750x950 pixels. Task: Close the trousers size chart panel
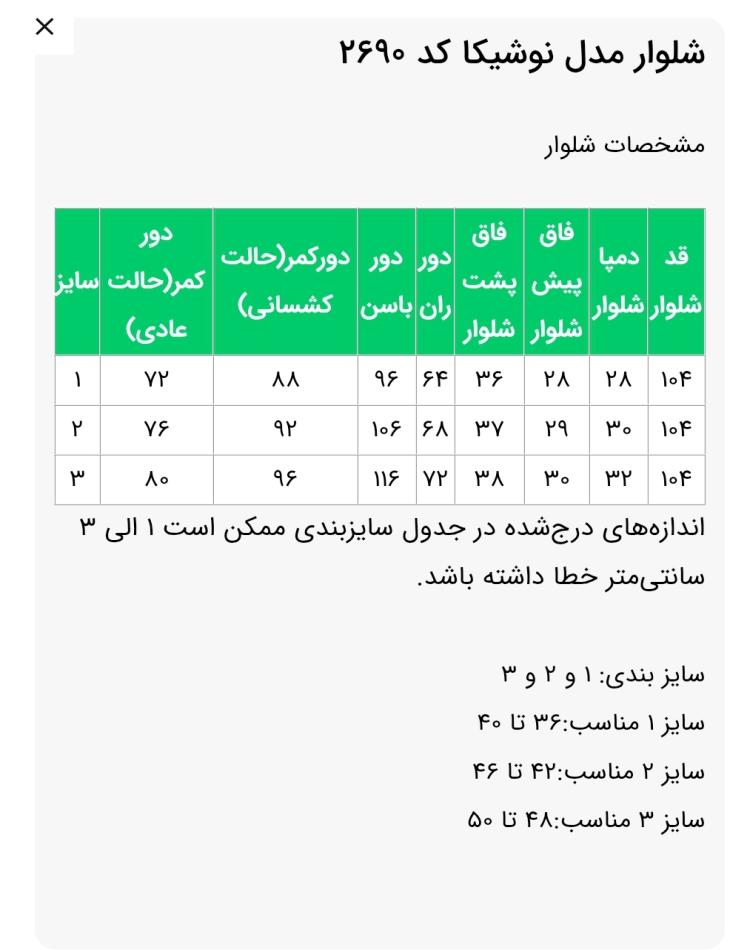45,27
